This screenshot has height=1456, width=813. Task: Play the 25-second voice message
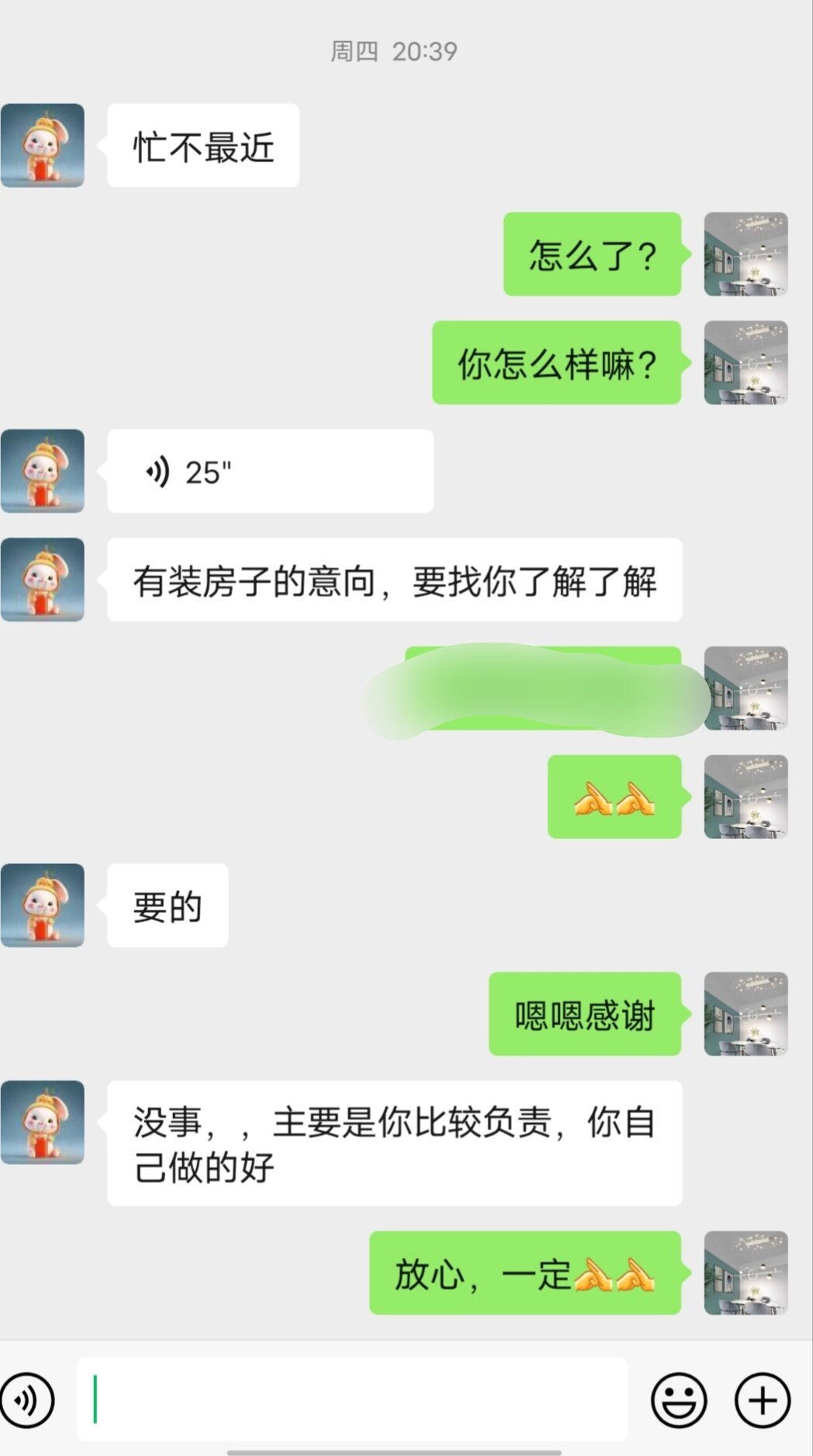coord(269,471)
